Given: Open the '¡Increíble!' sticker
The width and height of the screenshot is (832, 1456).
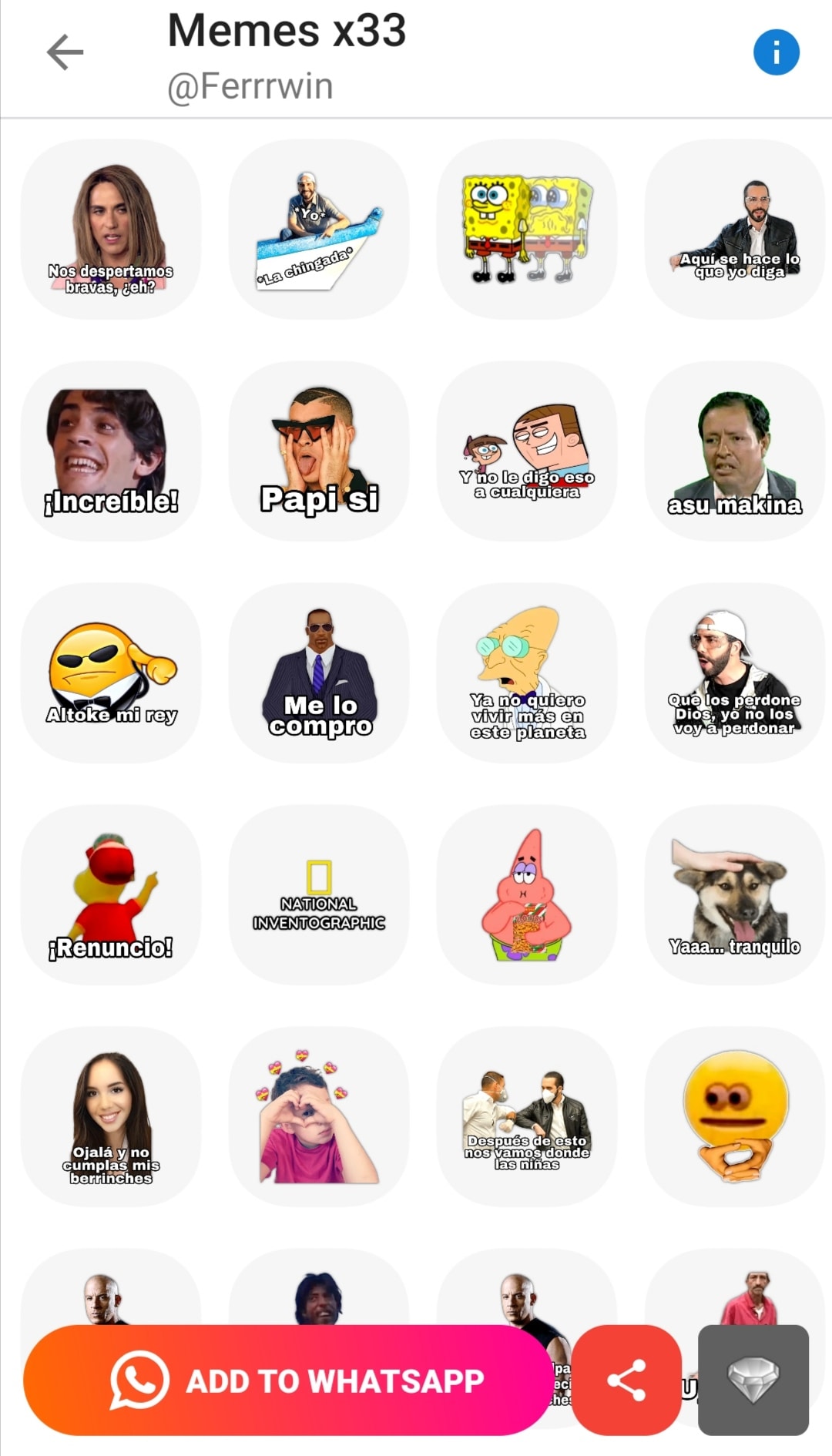Looking at the screenshot, I should [111, 451].
